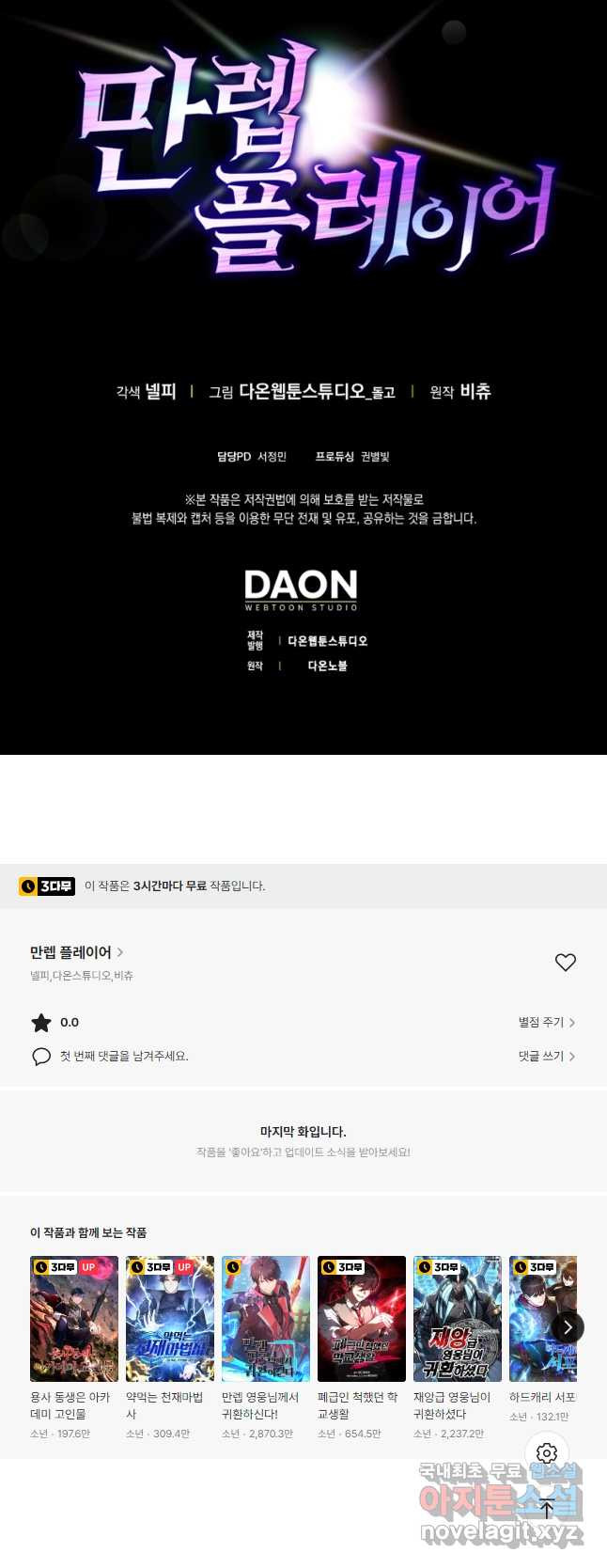This screenshot has height=1568, width=607.
Task: Show next recommended works with arrow
Action: [x=568, y=1326]
